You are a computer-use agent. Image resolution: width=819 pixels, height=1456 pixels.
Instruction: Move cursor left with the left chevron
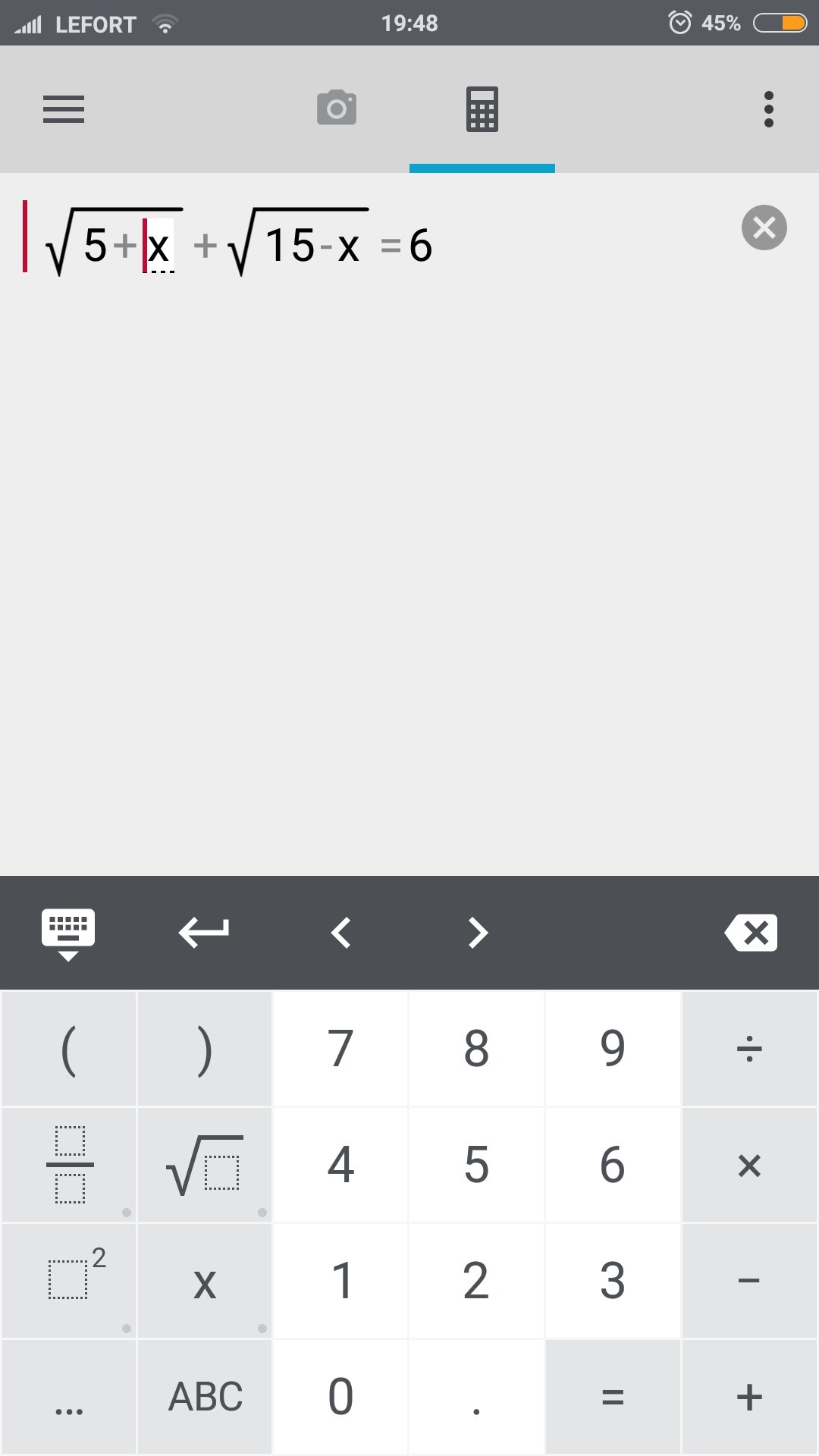[x=341, y=933]
